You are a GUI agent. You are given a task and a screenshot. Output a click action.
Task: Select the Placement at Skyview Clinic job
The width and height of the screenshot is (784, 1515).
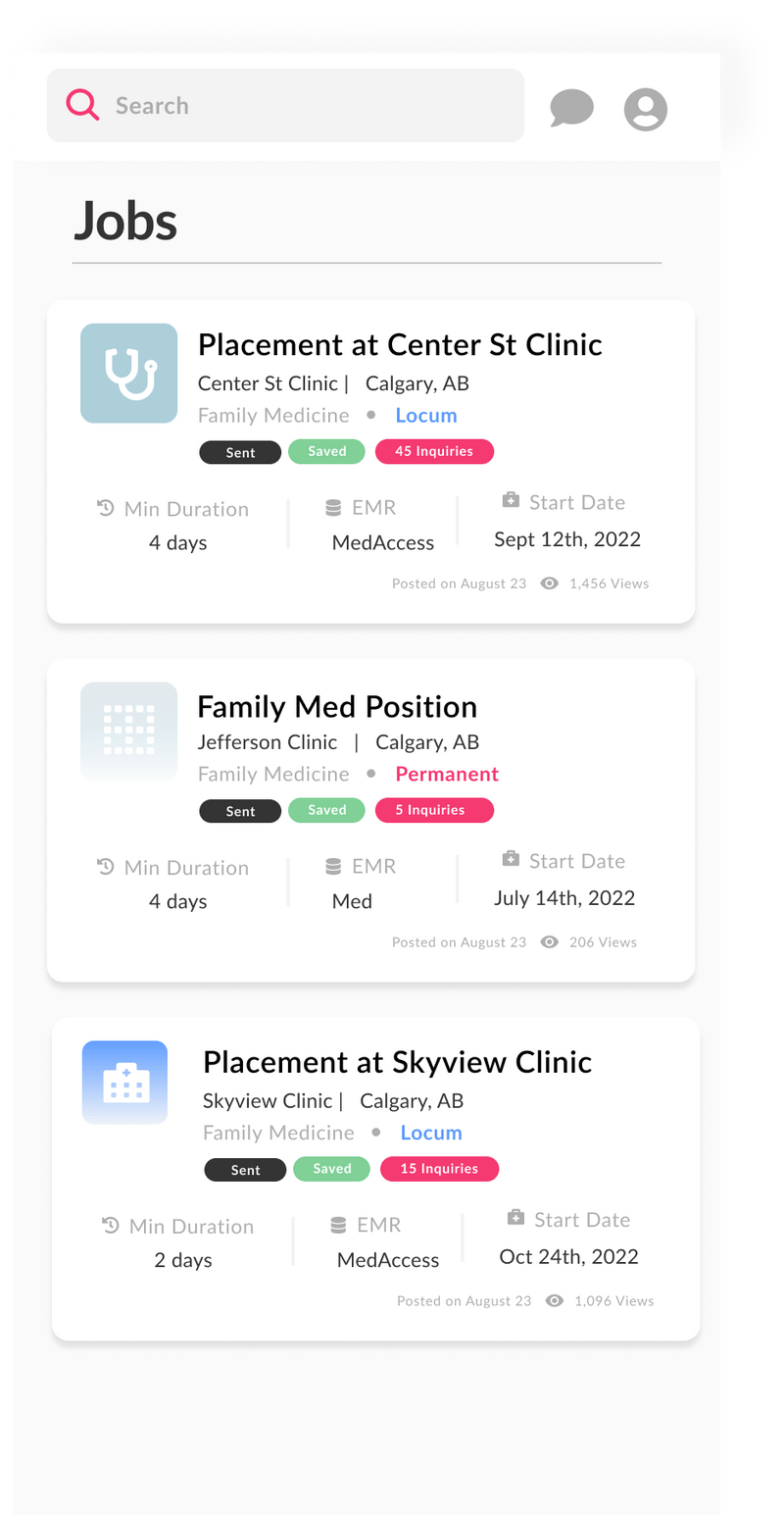(x=397, y=1063)
